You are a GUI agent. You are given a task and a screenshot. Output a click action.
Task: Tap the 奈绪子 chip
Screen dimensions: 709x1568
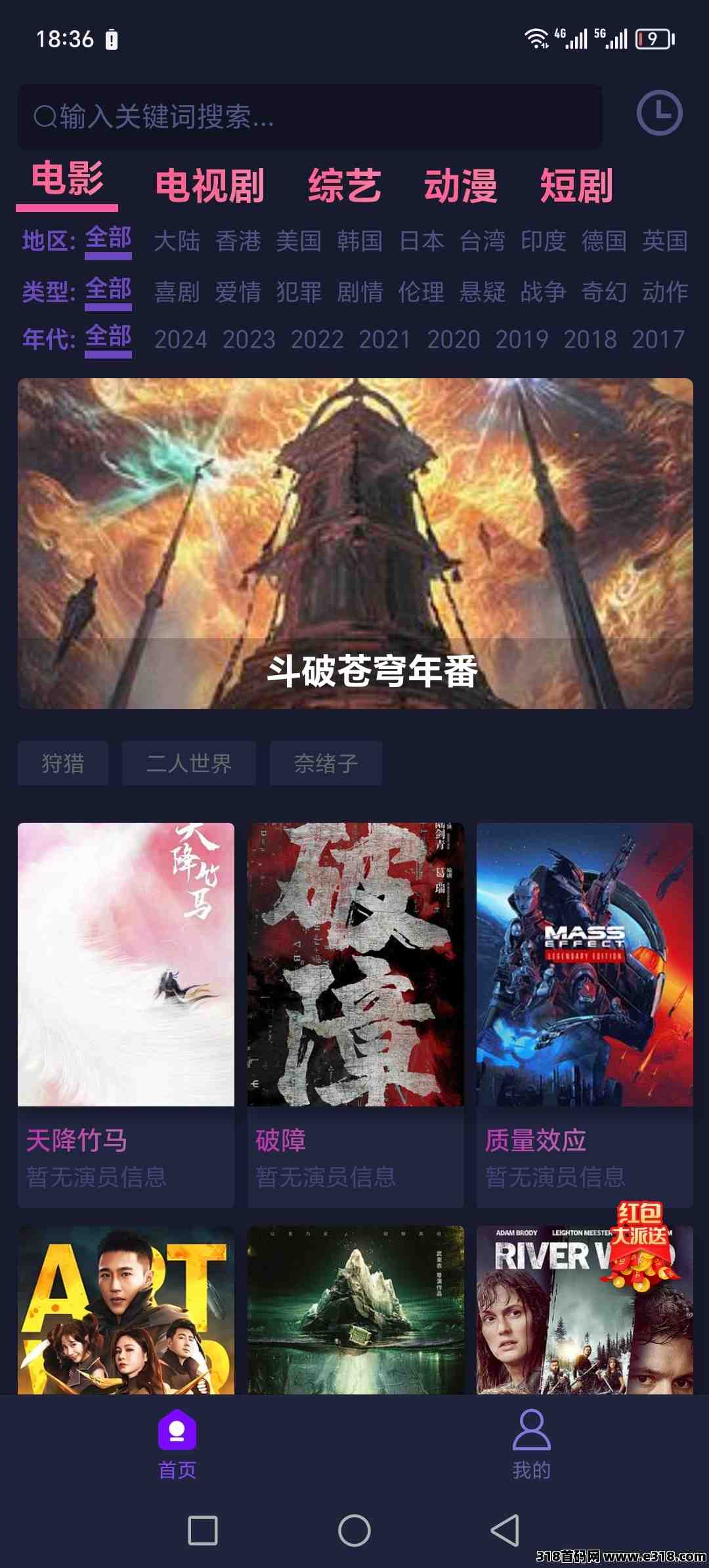(x=326, y=763)
